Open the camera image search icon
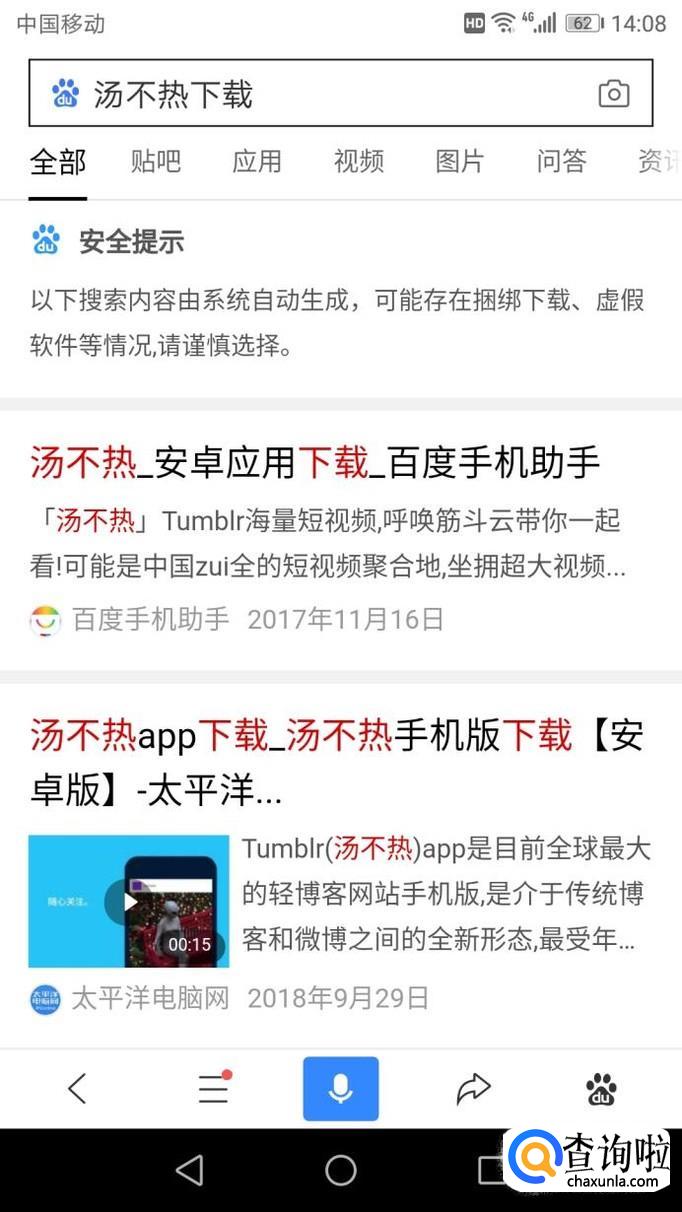The image size is (682, 1212). click(x=613, y=94)
